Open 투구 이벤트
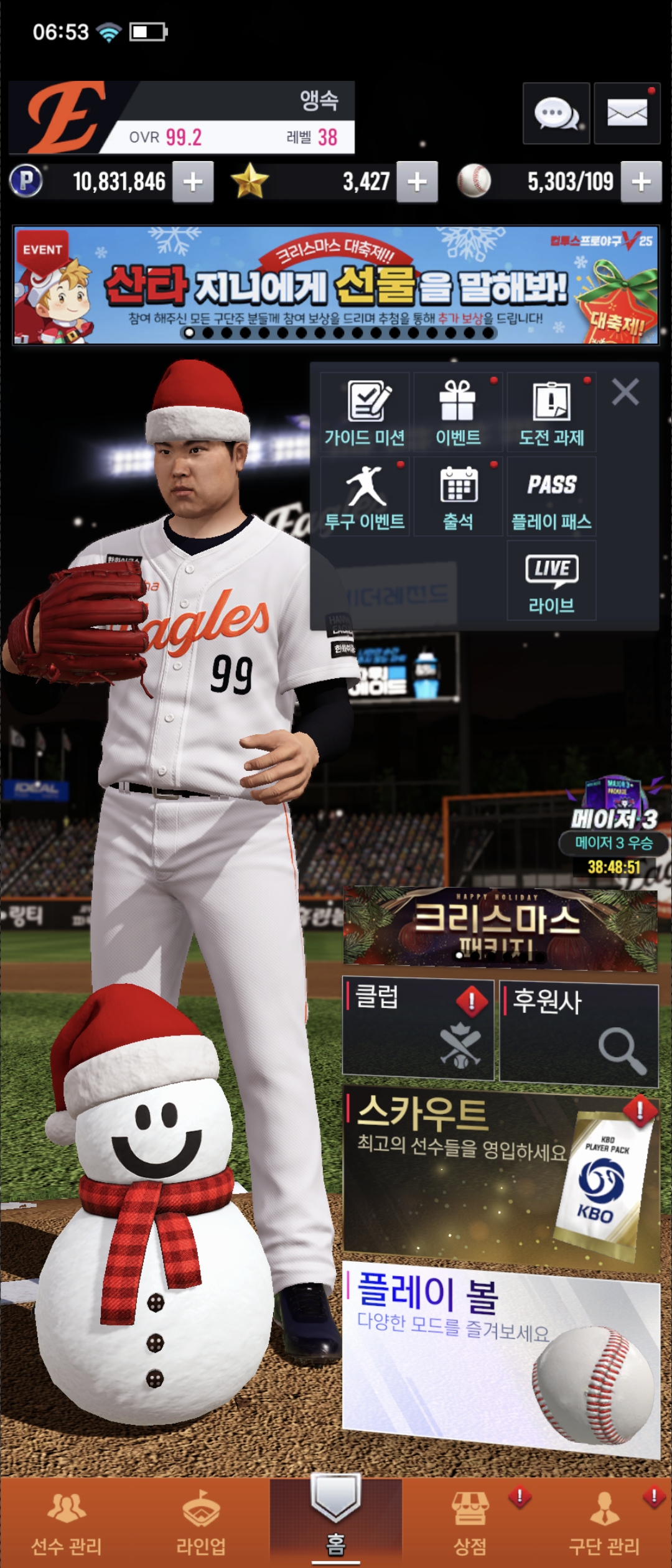The image size is (672, 1568). coord(365,497)
